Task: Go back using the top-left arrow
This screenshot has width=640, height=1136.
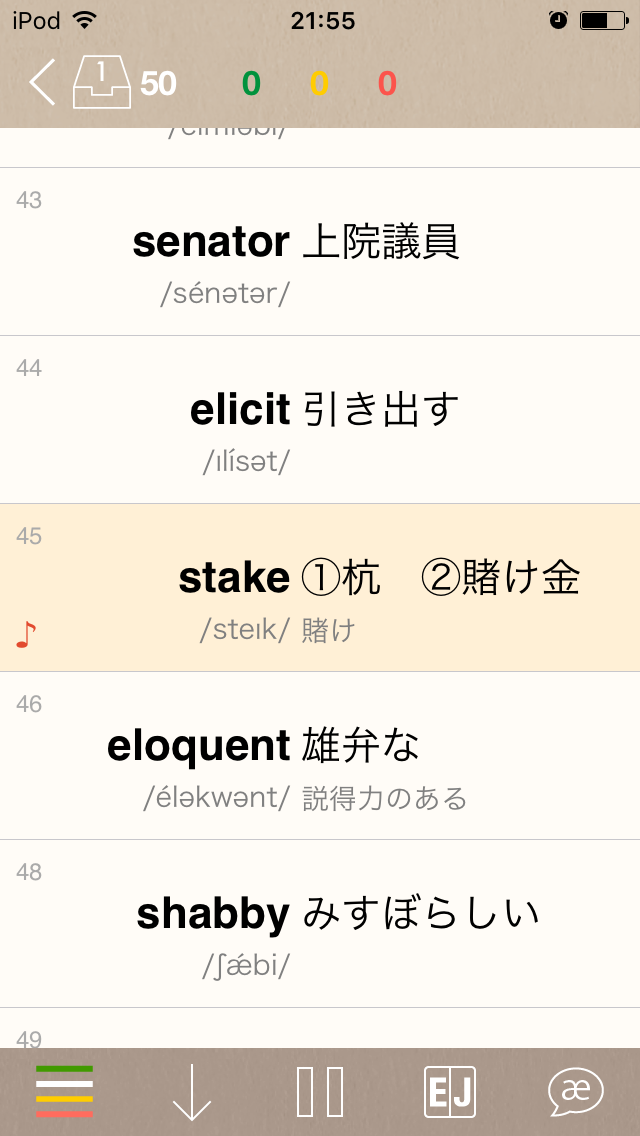Action: click(42, 83)
